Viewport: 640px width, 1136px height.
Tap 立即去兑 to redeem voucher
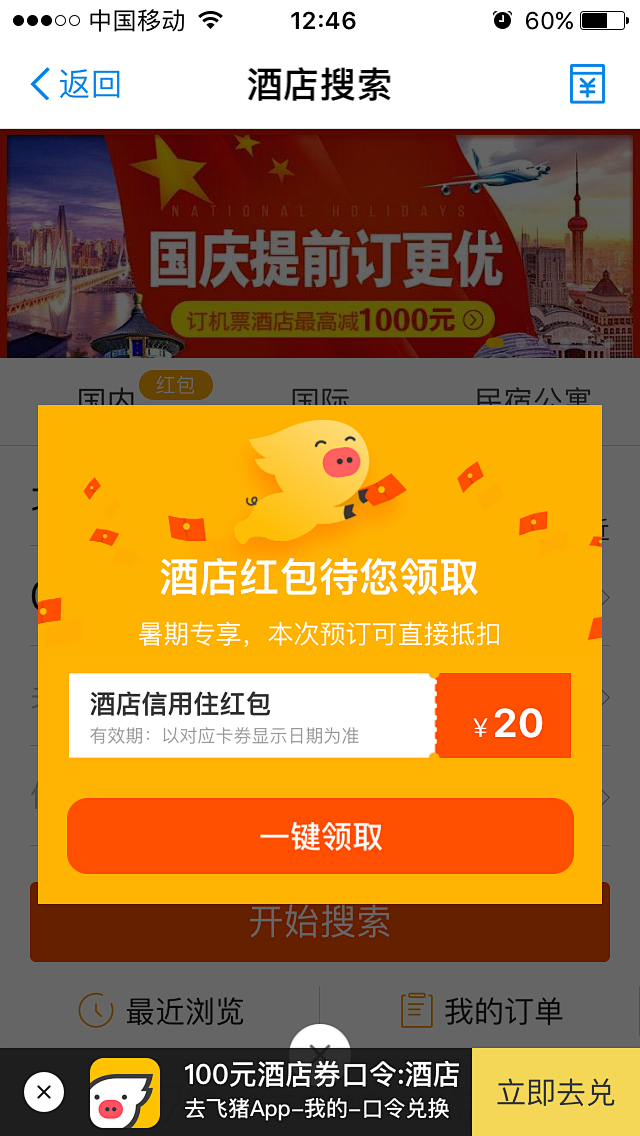pos(555,1092)
